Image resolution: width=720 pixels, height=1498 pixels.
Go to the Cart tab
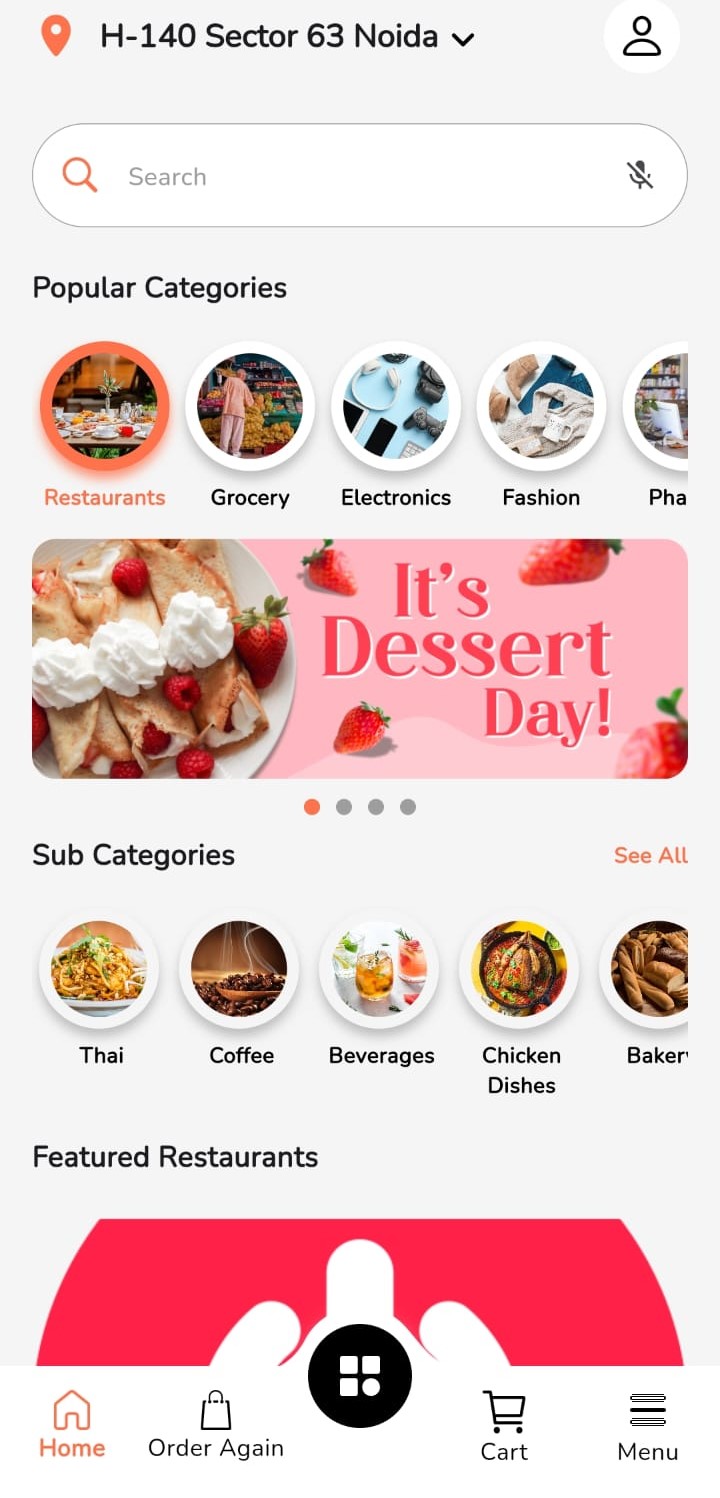click(504, 1427)
